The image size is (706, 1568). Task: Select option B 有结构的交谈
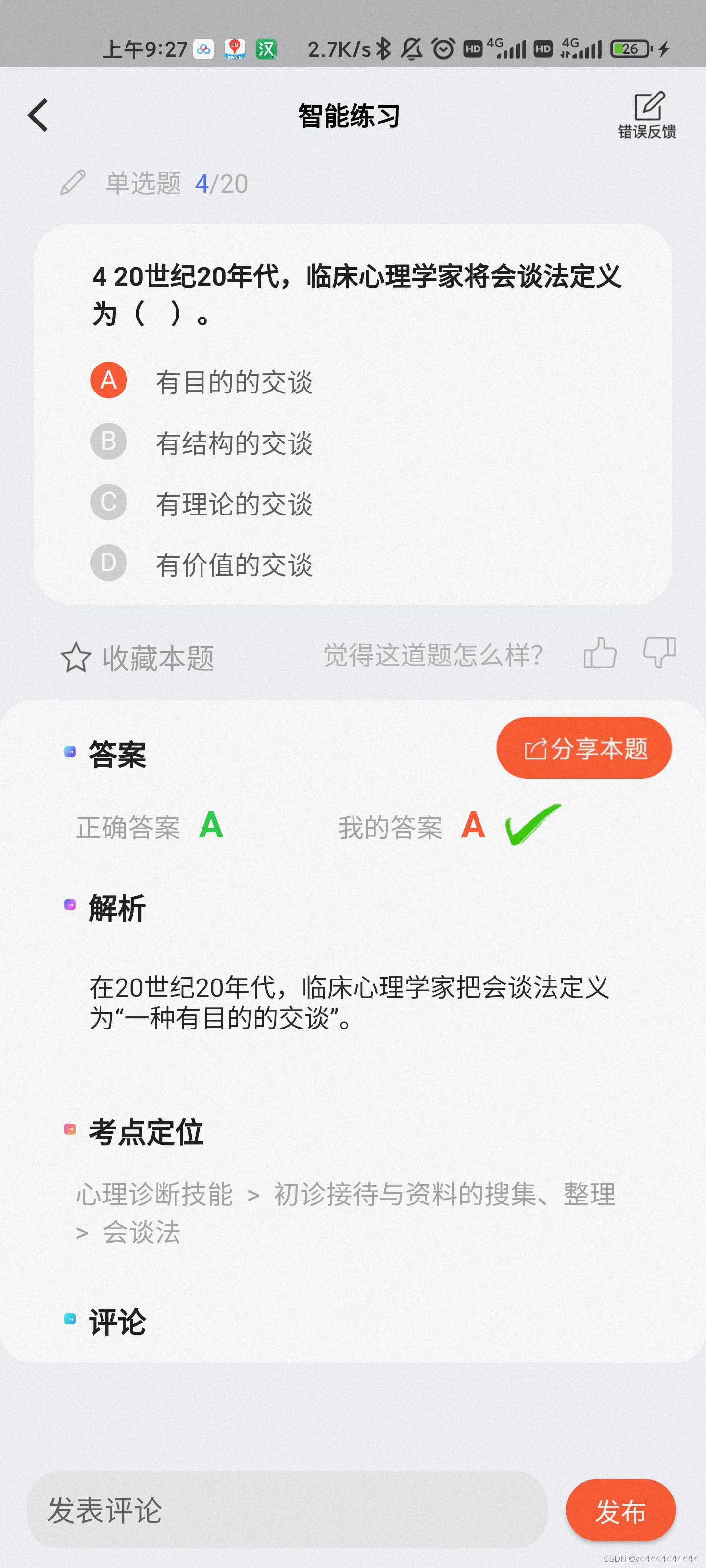(x=202, y=442)
